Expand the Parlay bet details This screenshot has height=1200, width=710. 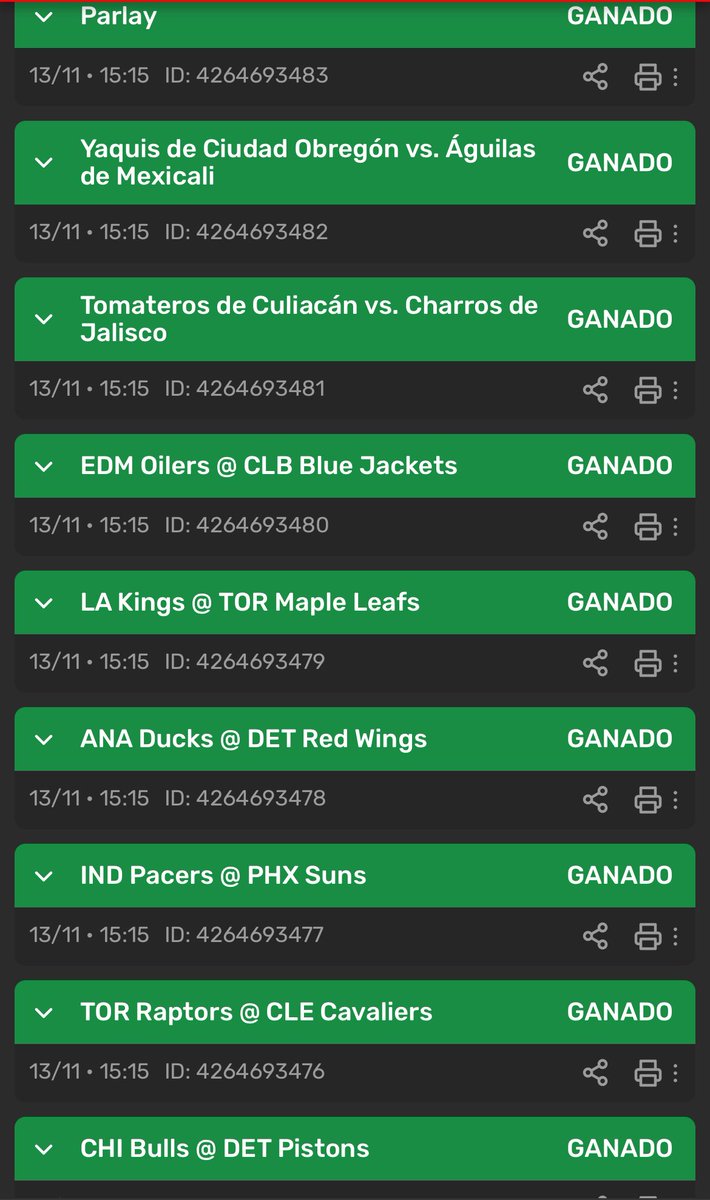tap(43, 17)
